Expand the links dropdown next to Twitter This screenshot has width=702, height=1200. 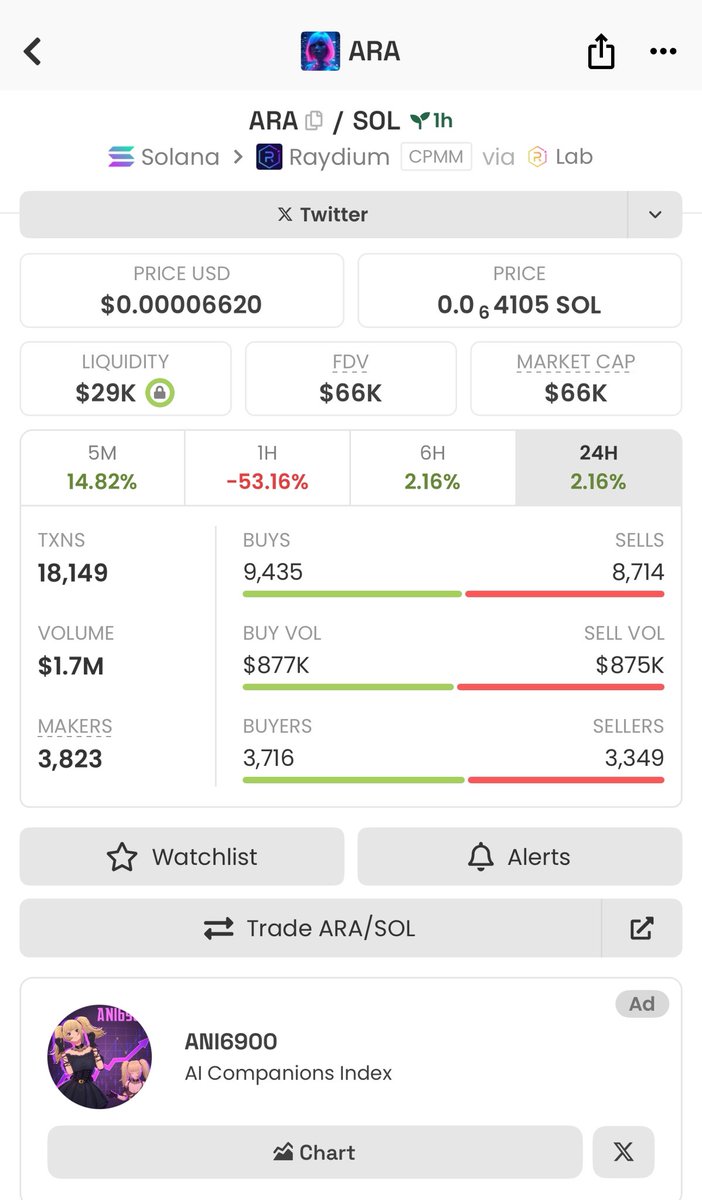(x=655, y=214)
